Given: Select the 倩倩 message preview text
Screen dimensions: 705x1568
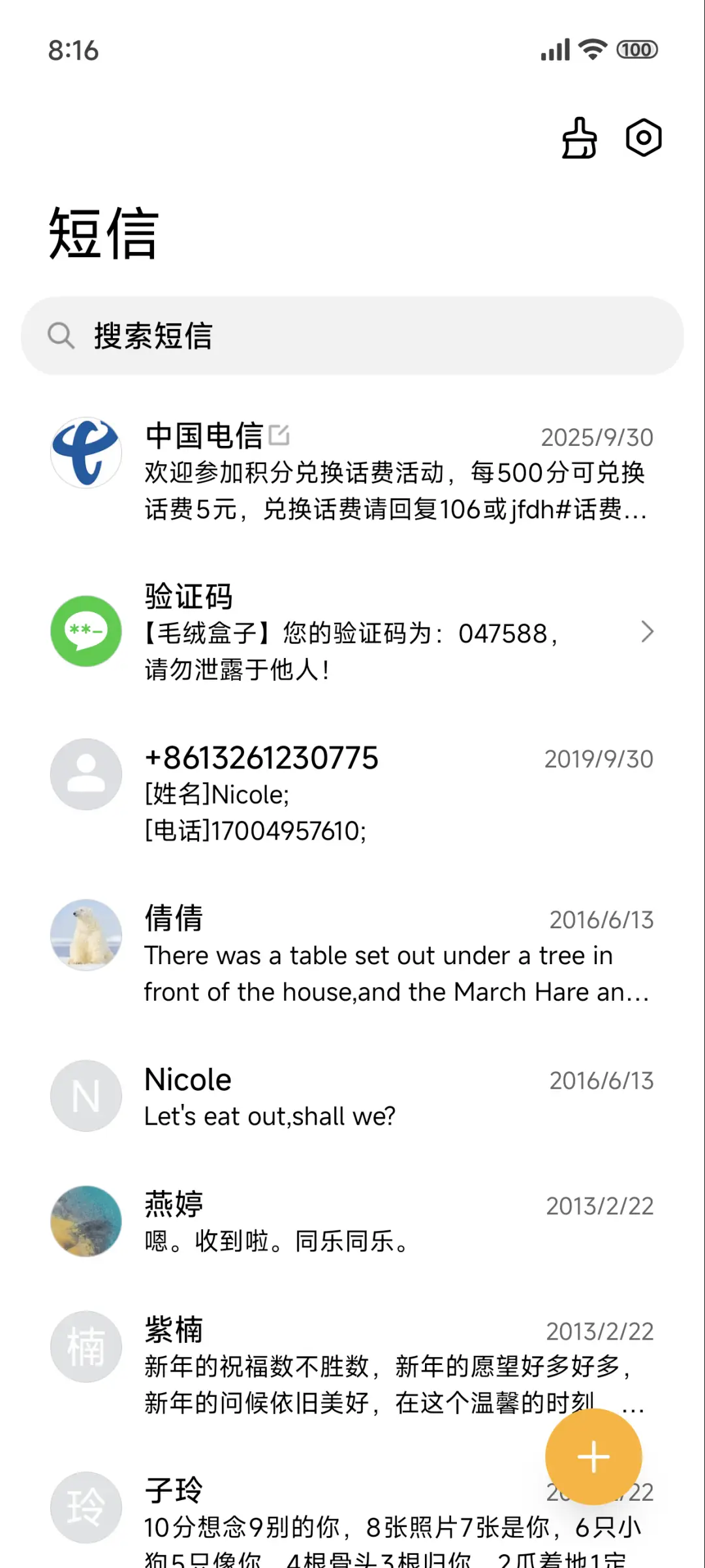Looking at the screenshot, I should pyautogui.click(x=392, y=973).
